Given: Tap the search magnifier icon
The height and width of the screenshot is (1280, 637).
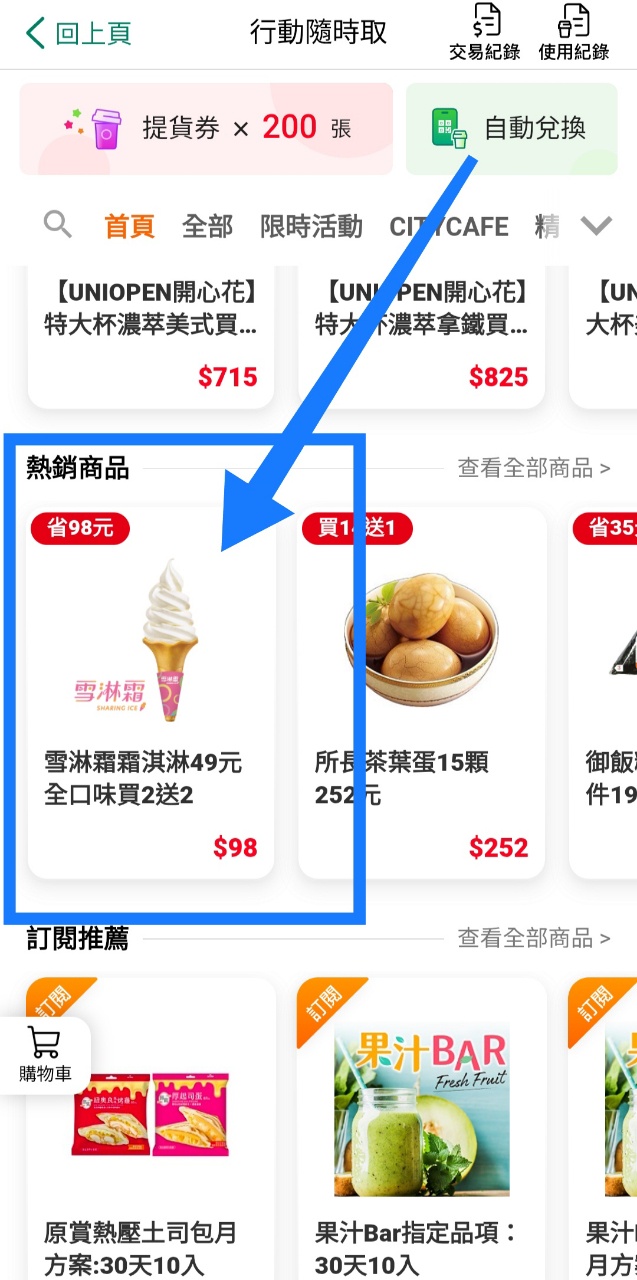Looking at the screenshot, I should (x=57, y=225).
